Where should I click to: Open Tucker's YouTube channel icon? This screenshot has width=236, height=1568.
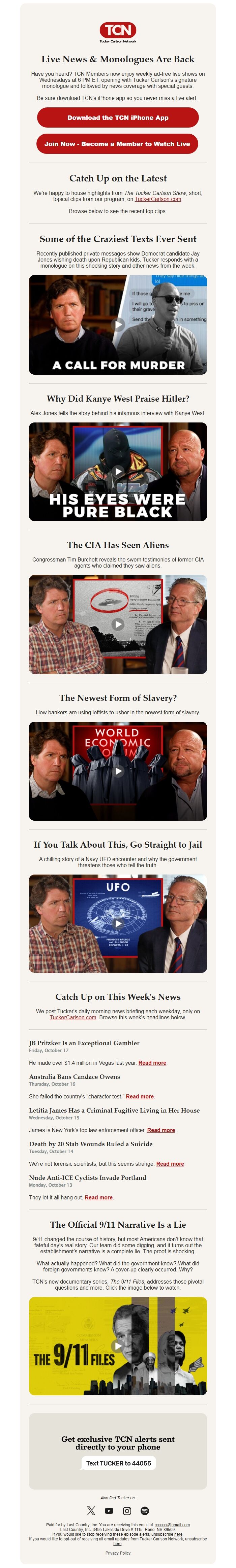109,1510
